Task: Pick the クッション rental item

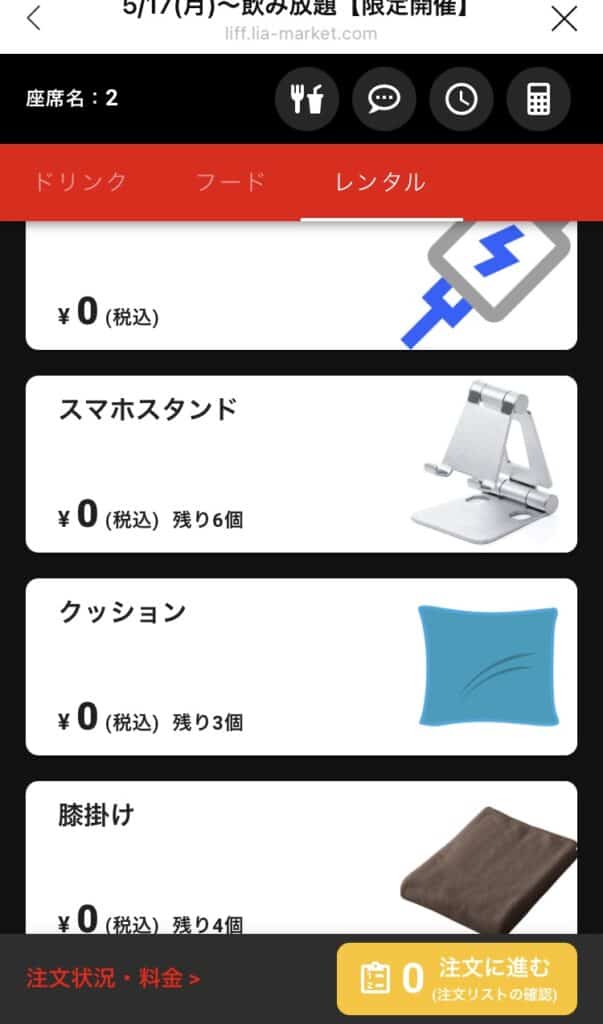Action: (300, 666)
